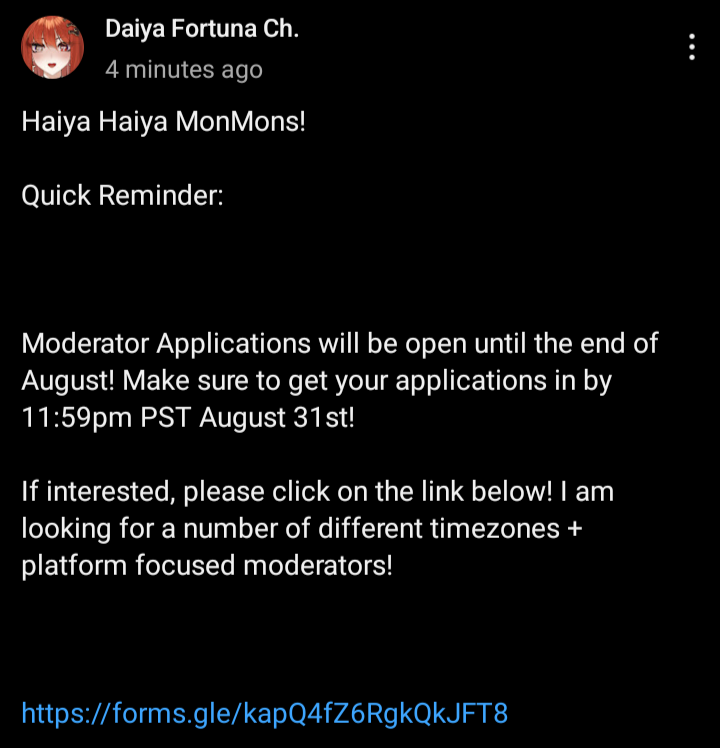Open the forms.gle application link

pyautogui.click(x=265, y=714)
